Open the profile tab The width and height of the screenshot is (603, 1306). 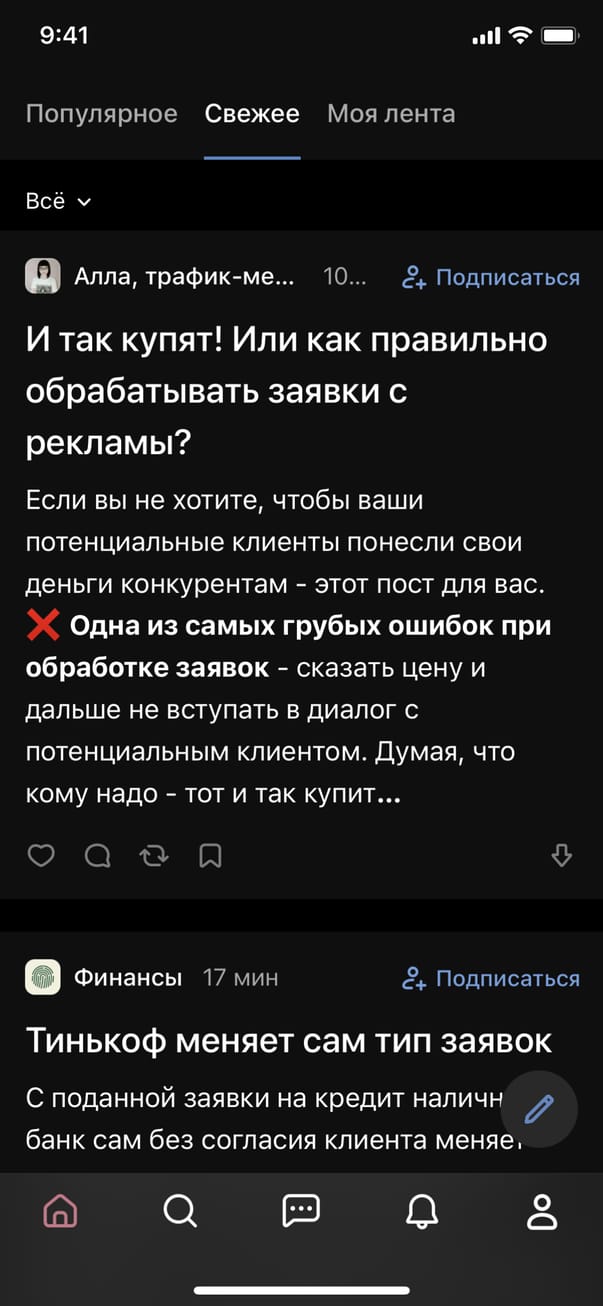pos(542,1212)
